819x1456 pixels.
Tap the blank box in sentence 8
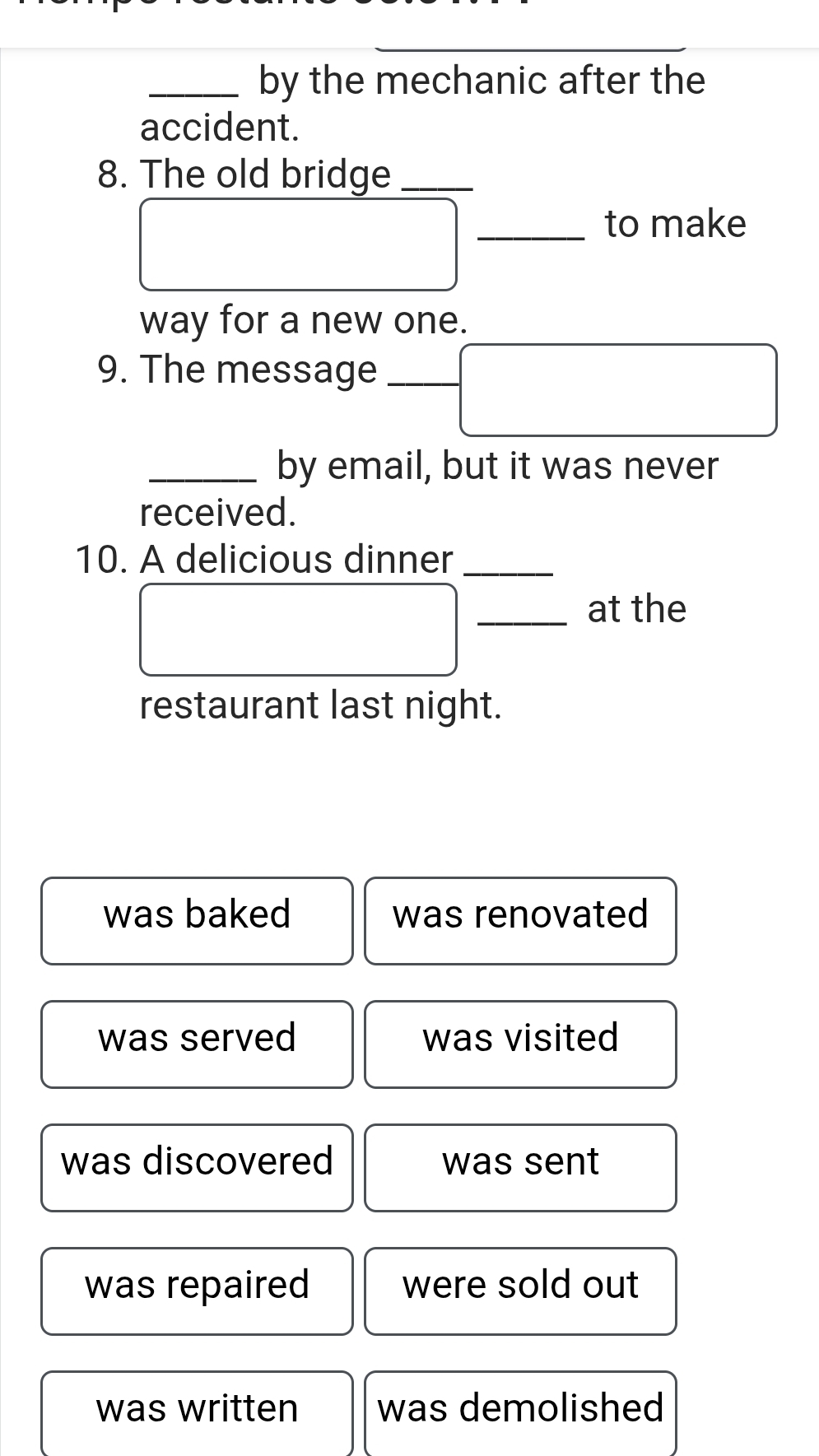point(298,244)
